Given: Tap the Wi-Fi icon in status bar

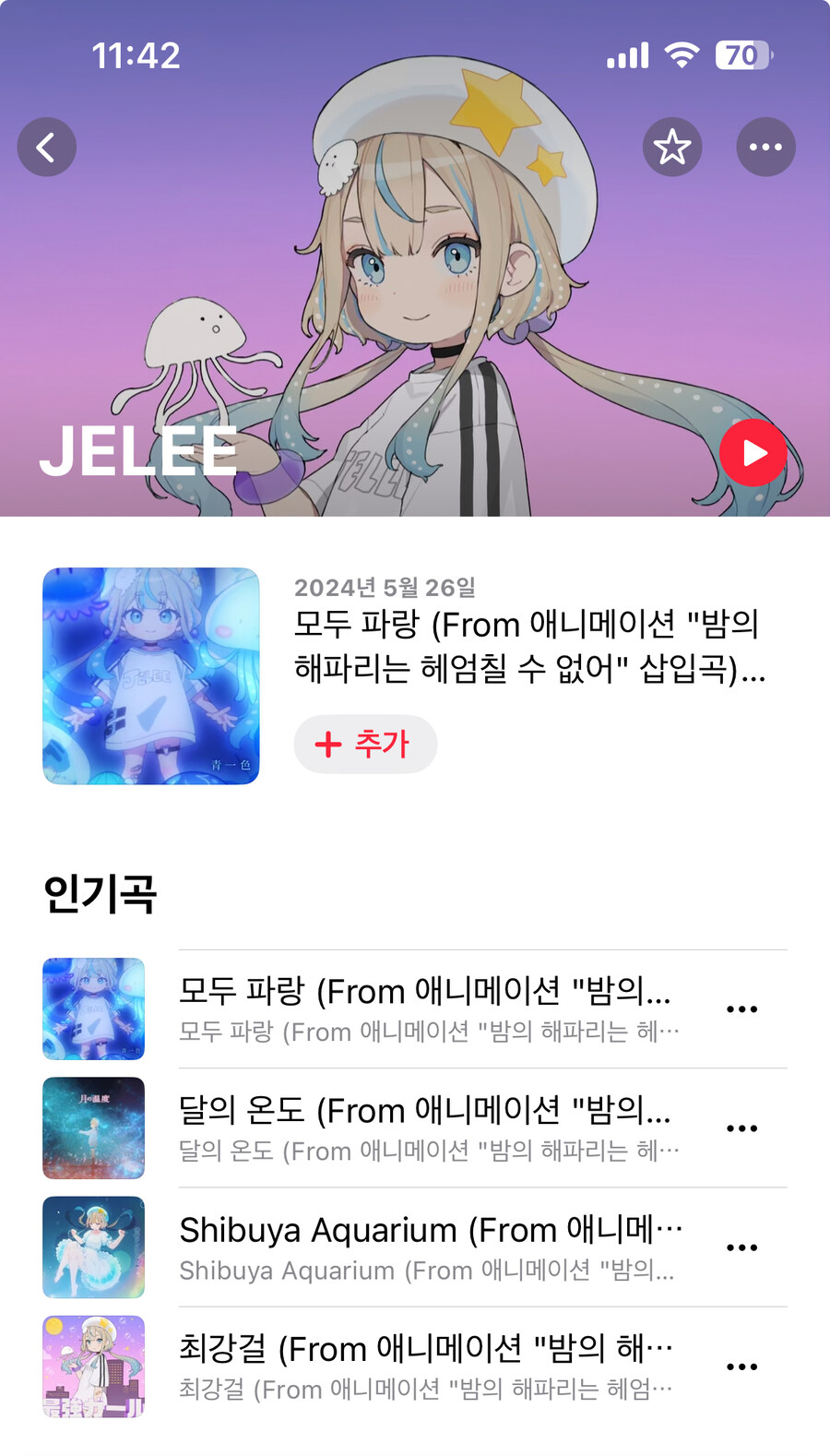Looking at the screenshot, I should coord(680,55).
